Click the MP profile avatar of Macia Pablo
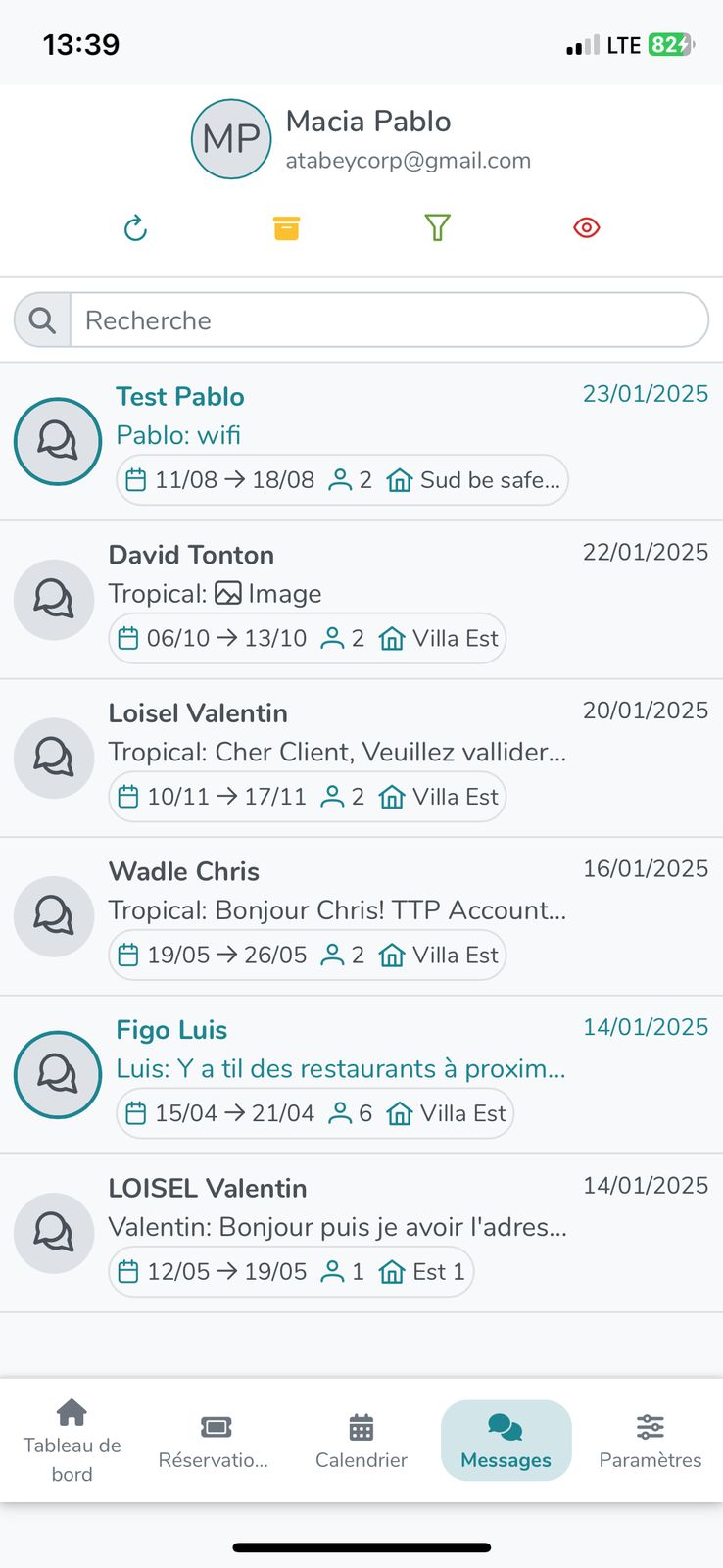Image resolution: width=723 pixels, height=1568 pixels. pyautogui.click(x=231, y=138)
